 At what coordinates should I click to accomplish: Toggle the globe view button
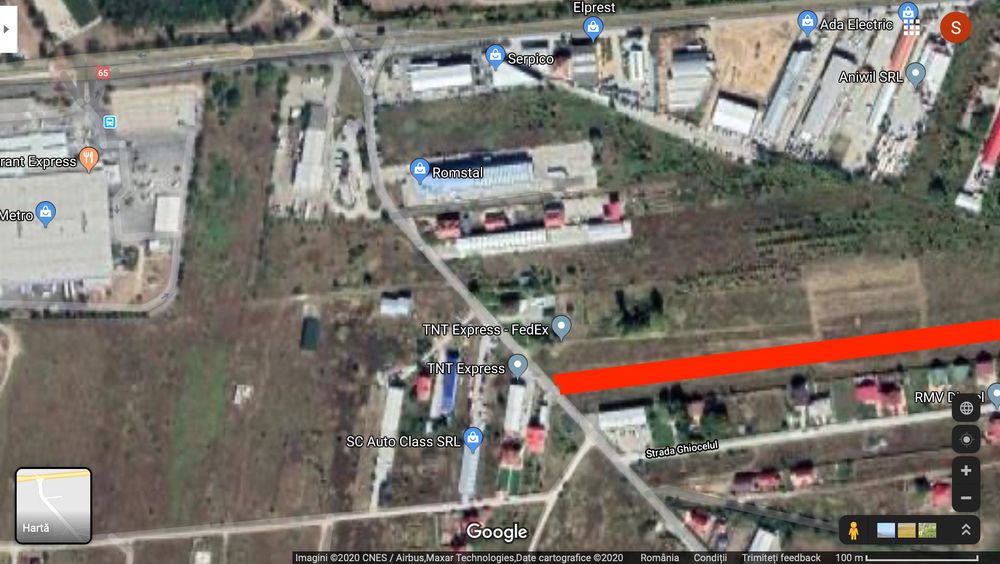[966, 408]
